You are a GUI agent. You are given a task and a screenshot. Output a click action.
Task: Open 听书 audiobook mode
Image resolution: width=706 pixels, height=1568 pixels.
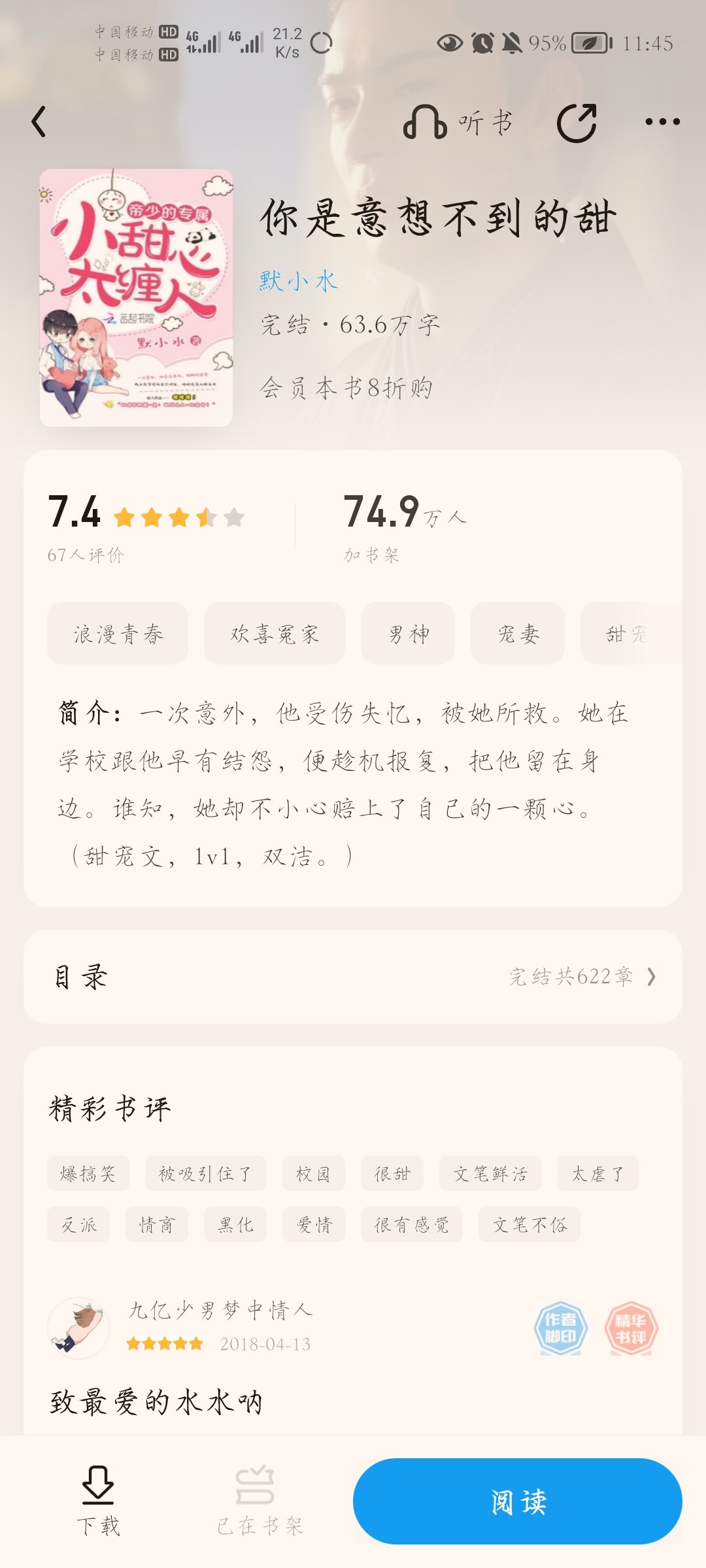[458, 122]
